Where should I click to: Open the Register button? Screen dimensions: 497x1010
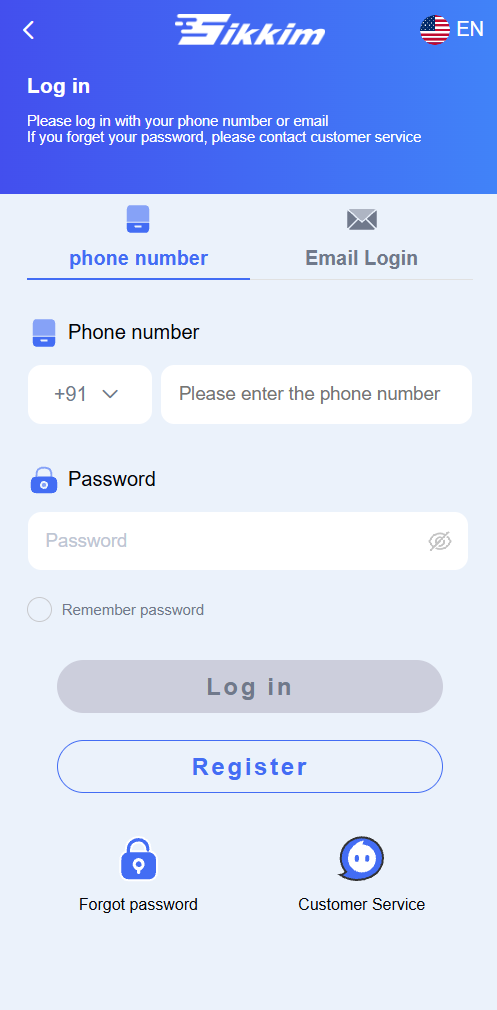(x=250, y=767)
